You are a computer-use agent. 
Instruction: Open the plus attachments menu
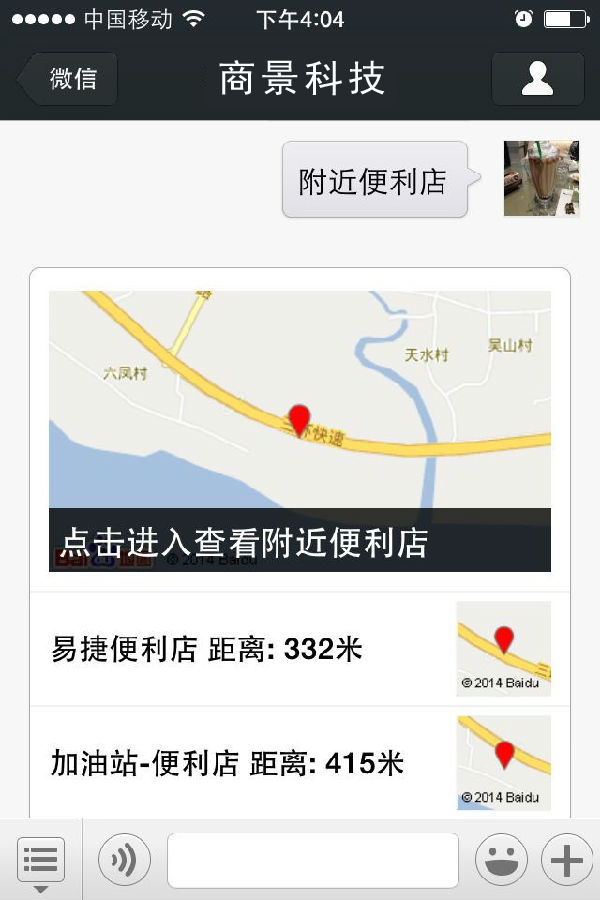[x=566, y=860]
